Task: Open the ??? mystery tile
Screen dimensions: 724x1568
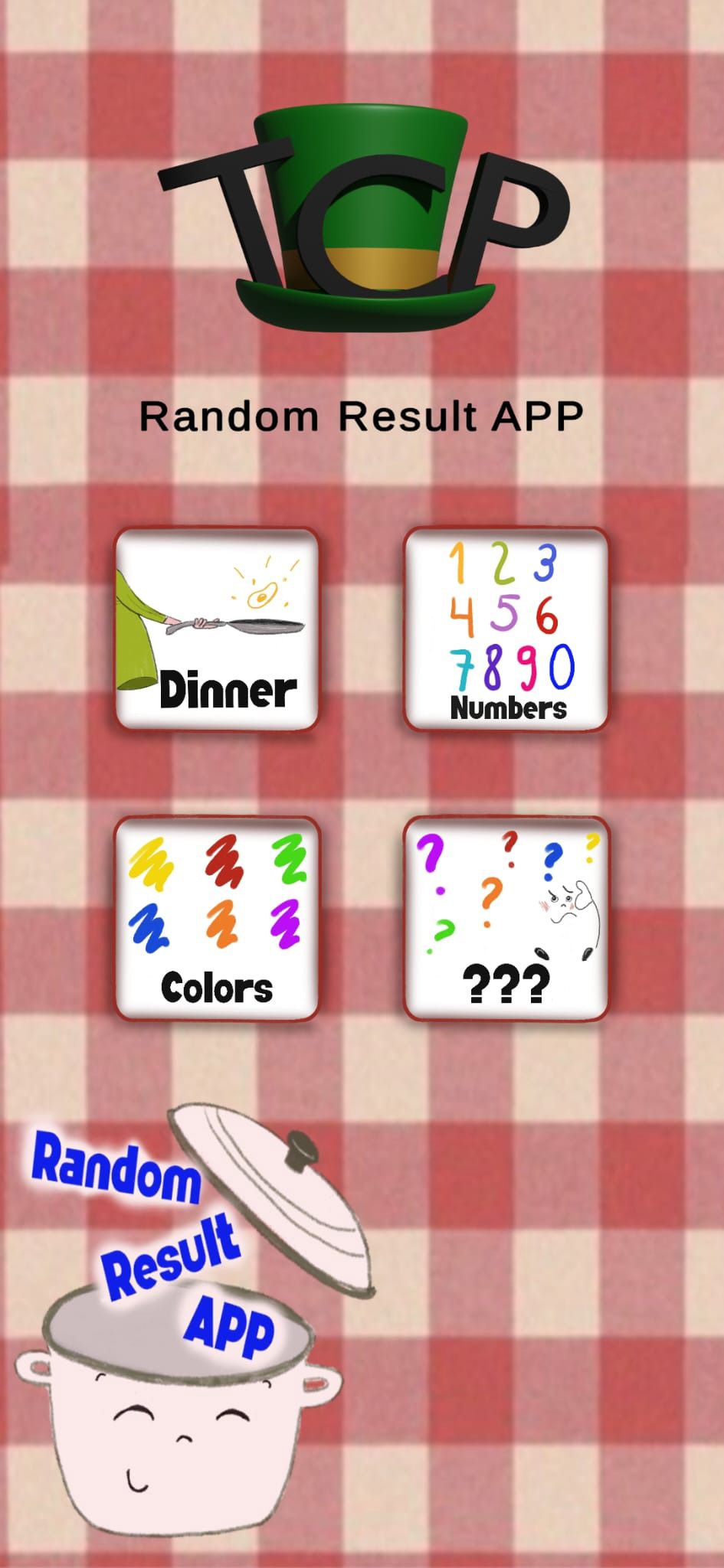Action: (x=506, y=919)
